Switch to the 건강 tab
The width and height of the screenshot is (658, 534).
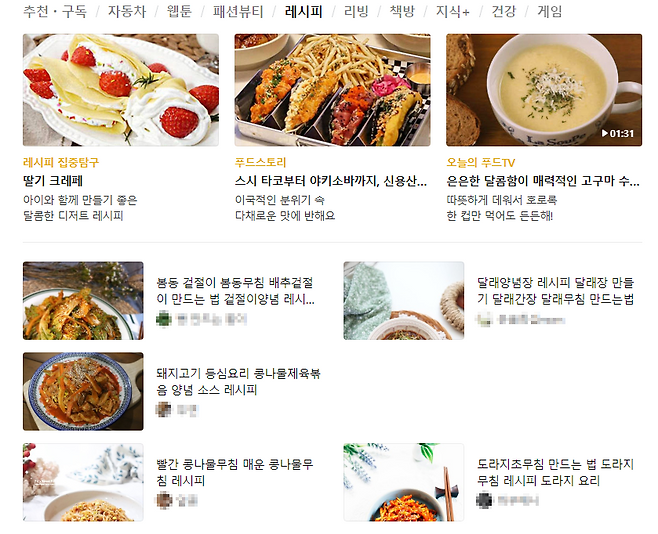(x=504, y=12)
